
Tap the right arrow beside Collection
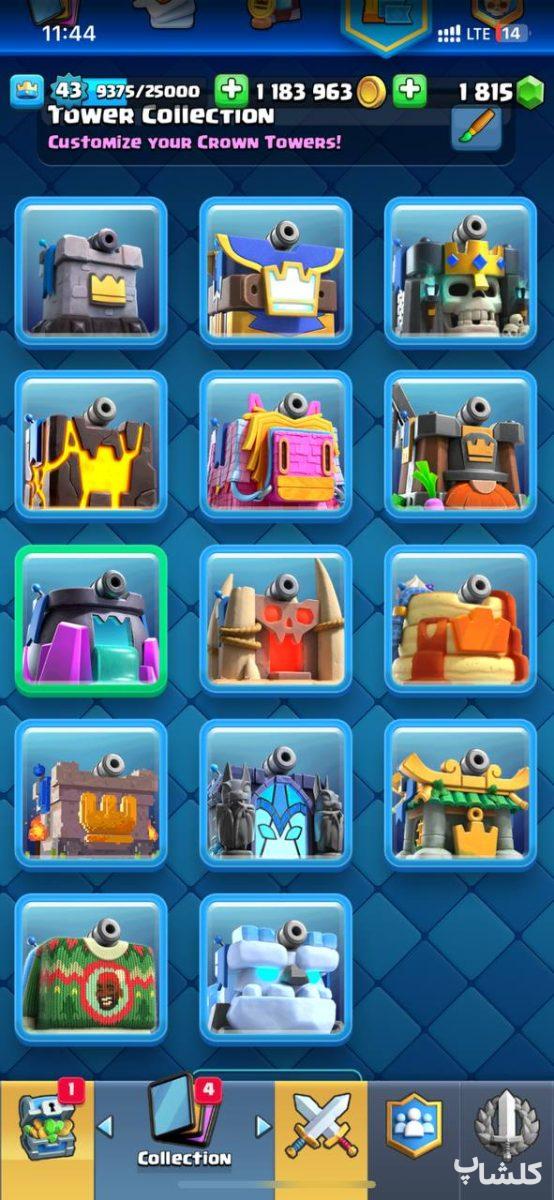pos(263,1127)
